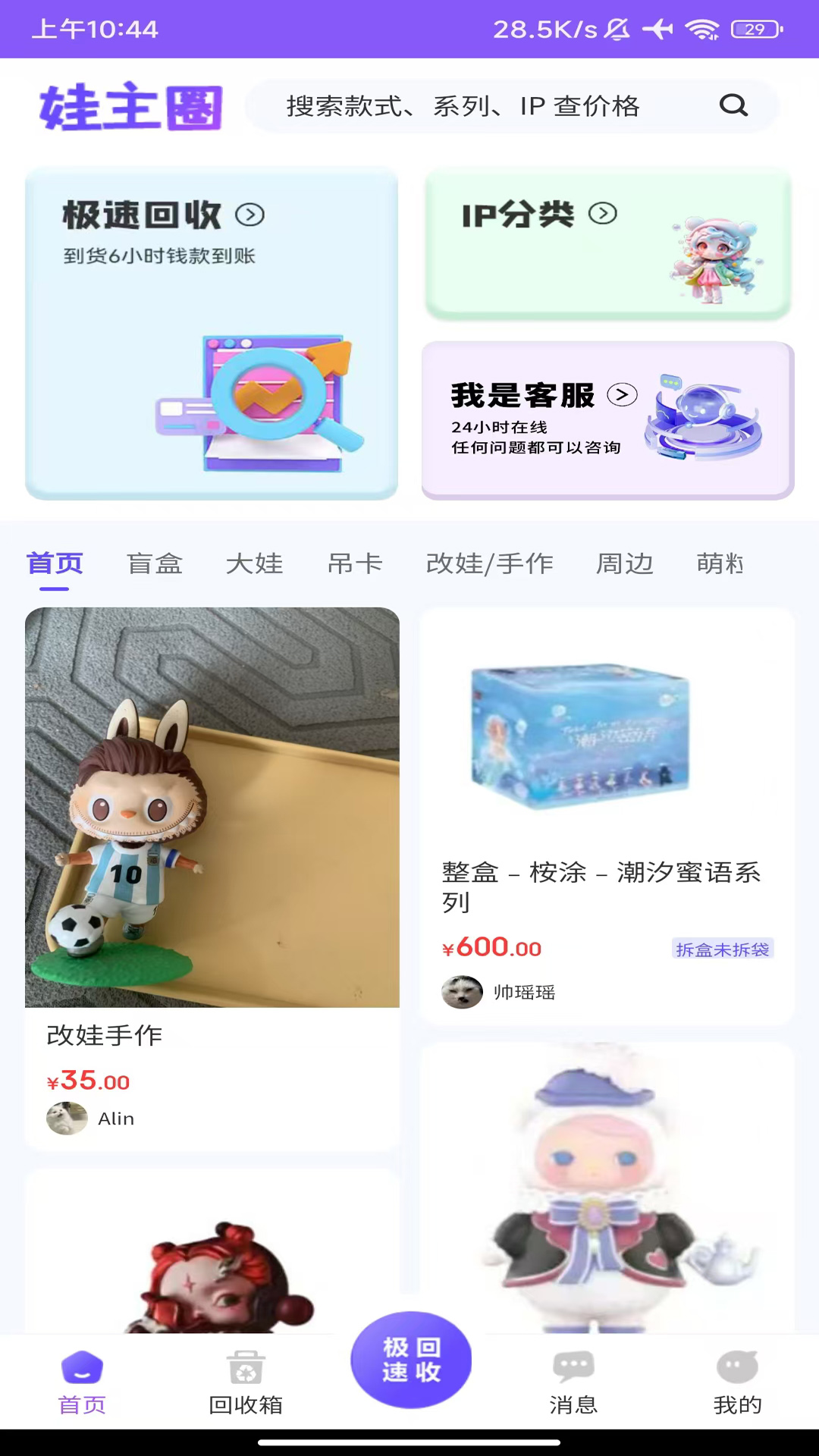Switch to the 大娃 tab

[x=255, y=563]
